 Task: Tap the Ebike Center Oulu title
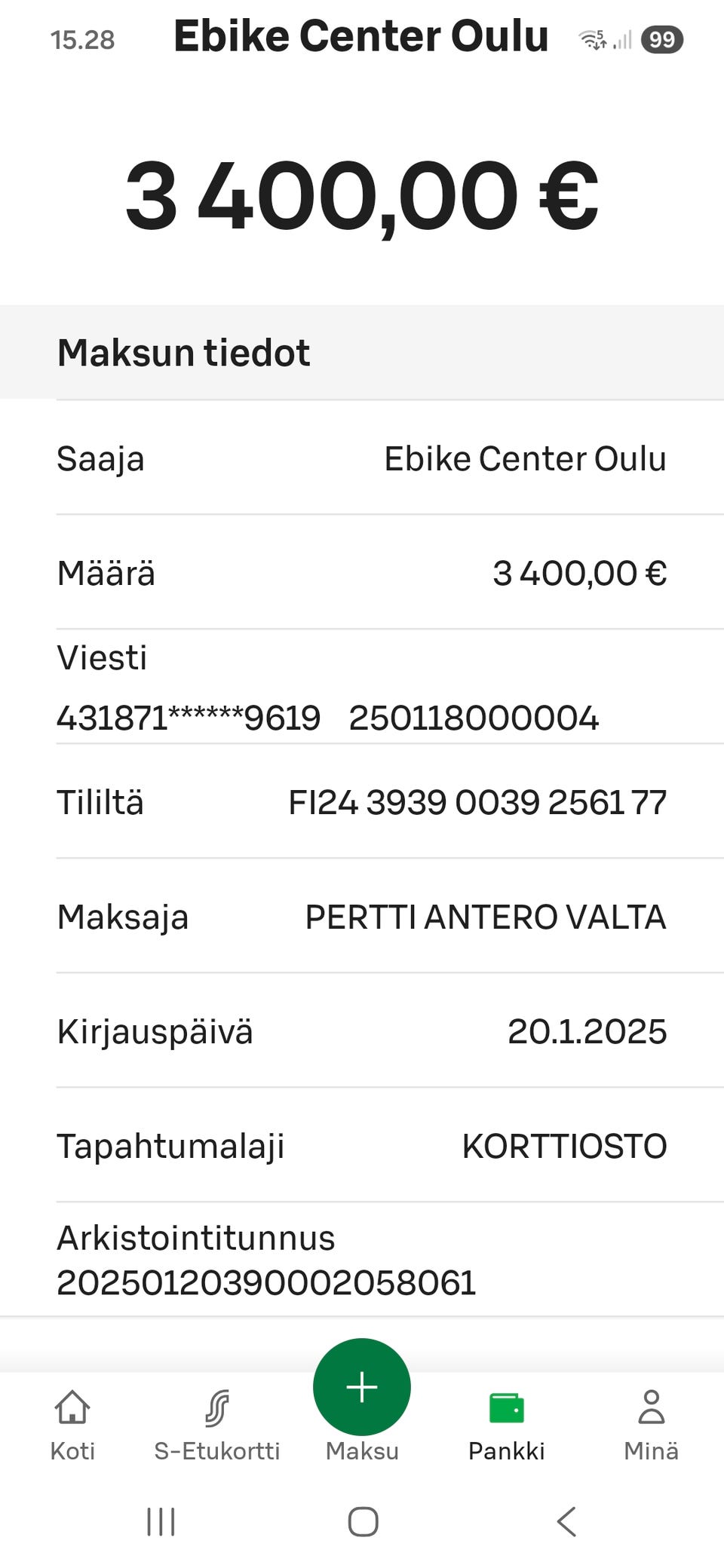point(360,35)
